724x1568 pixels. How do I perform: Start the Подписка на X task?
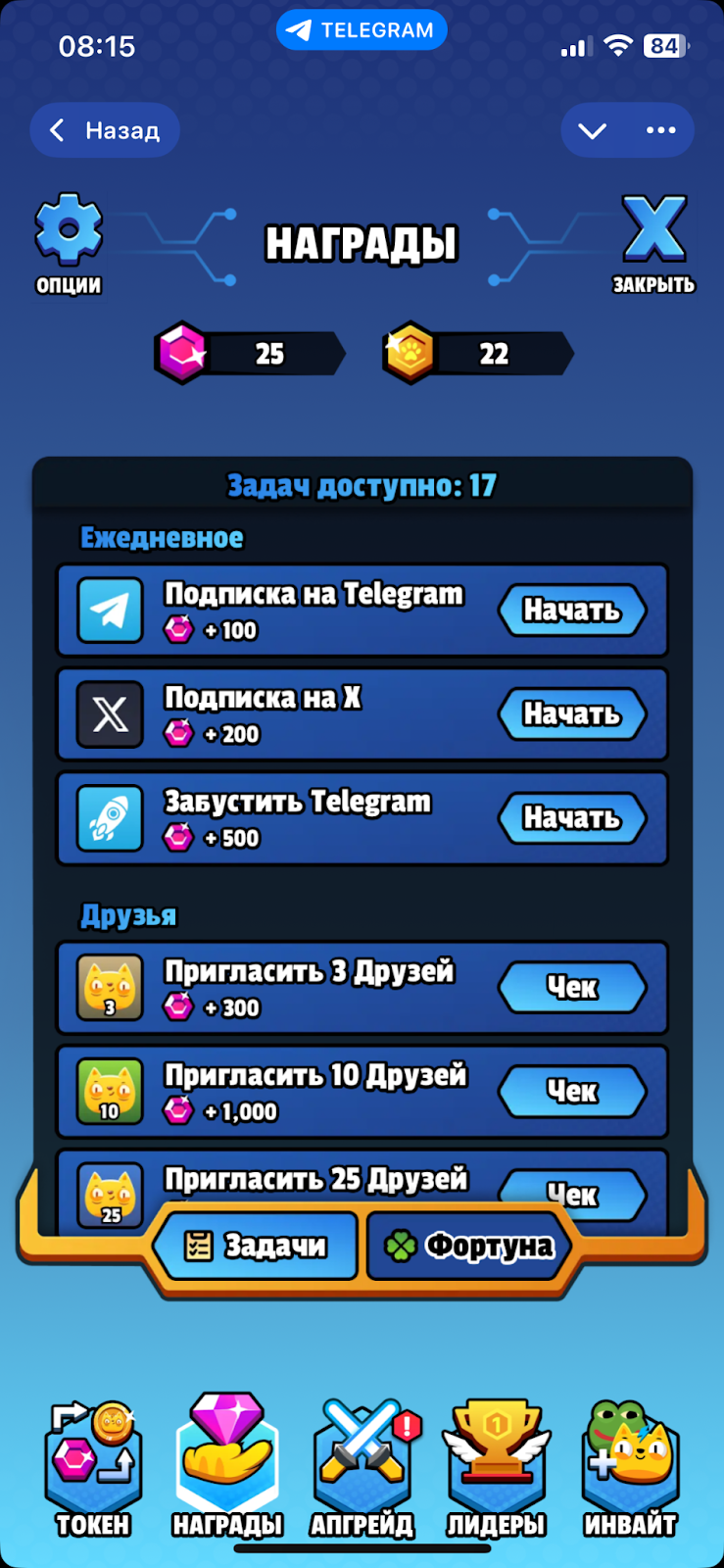click(x=573, y=714)
